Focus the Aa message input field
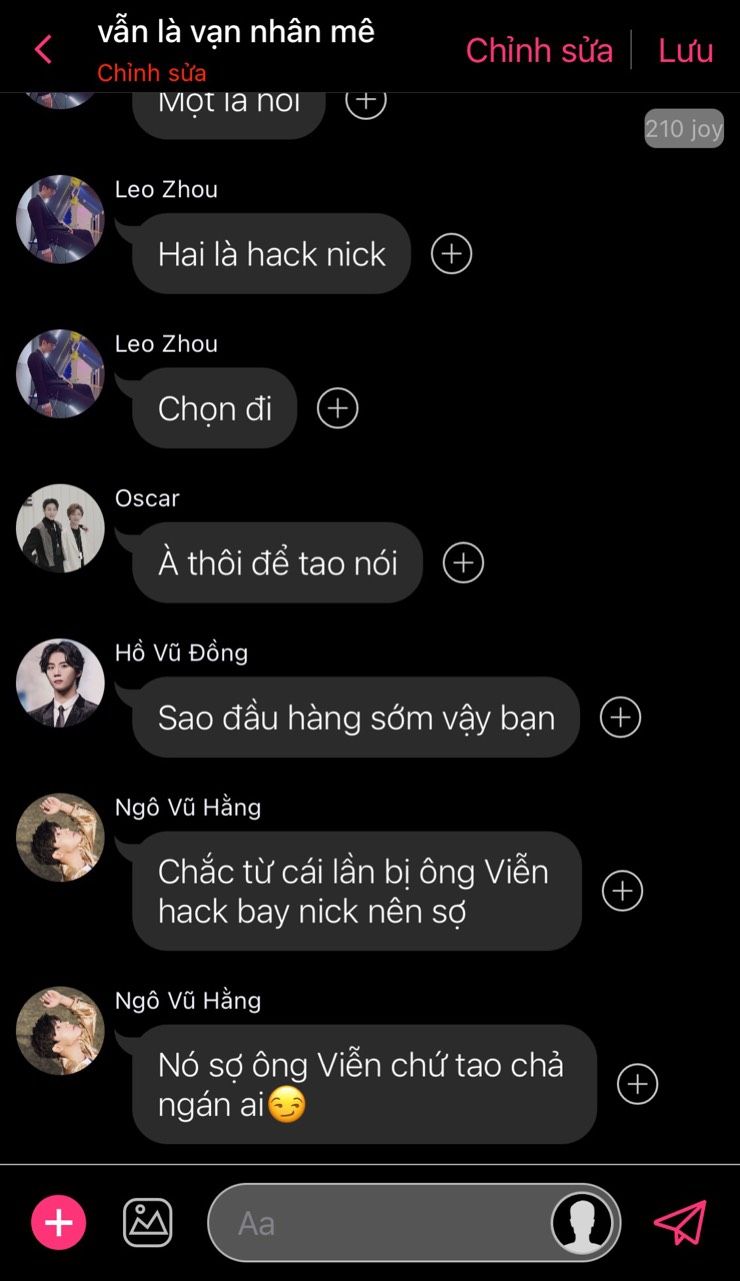 coord(380,1222)
